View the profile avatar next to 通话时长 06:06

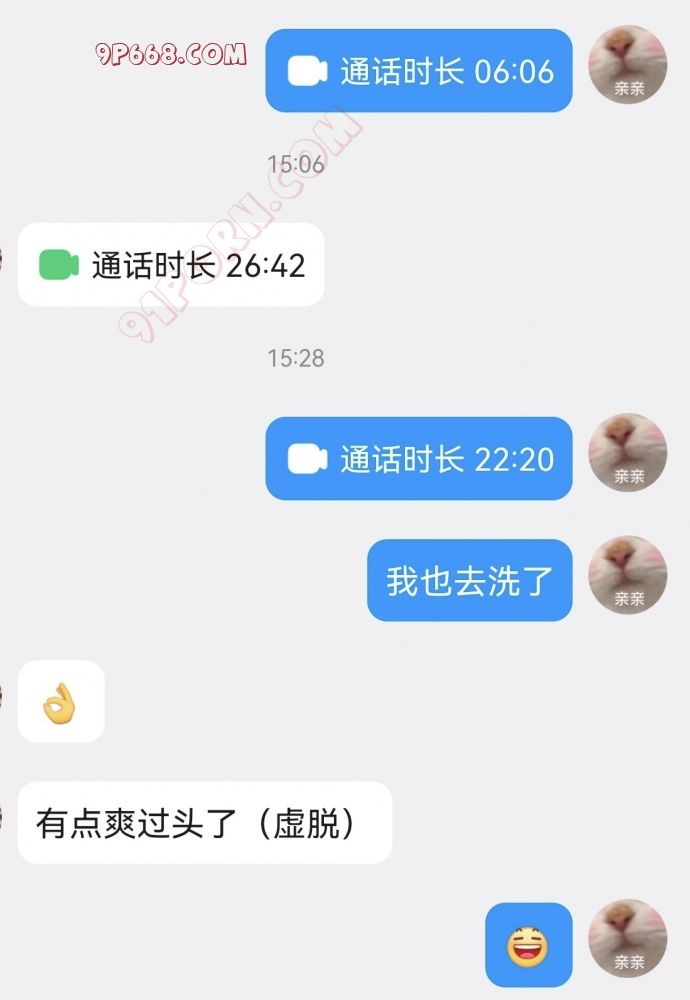tap(628, 64)
